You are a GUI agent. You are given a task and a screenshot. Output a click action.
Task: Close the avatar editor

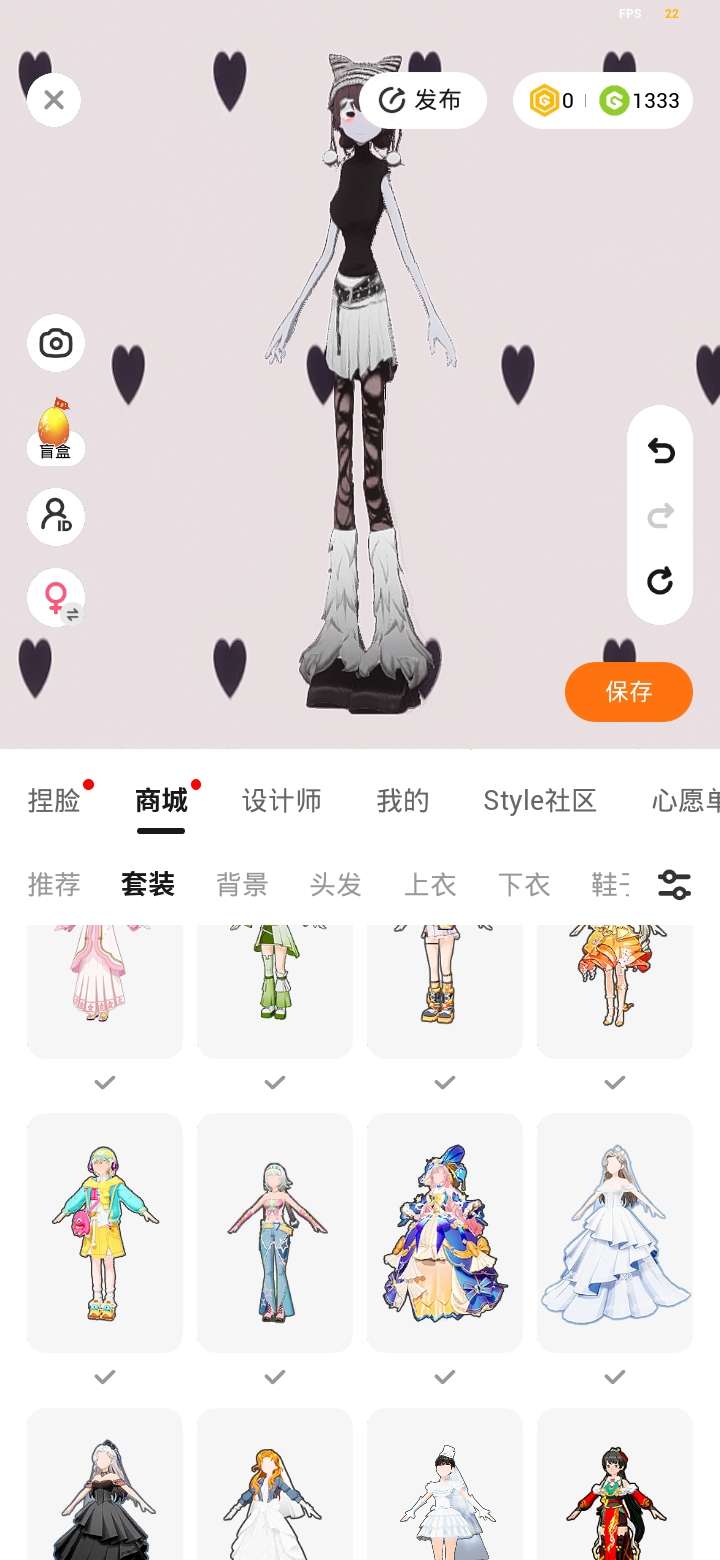point(54,100)
